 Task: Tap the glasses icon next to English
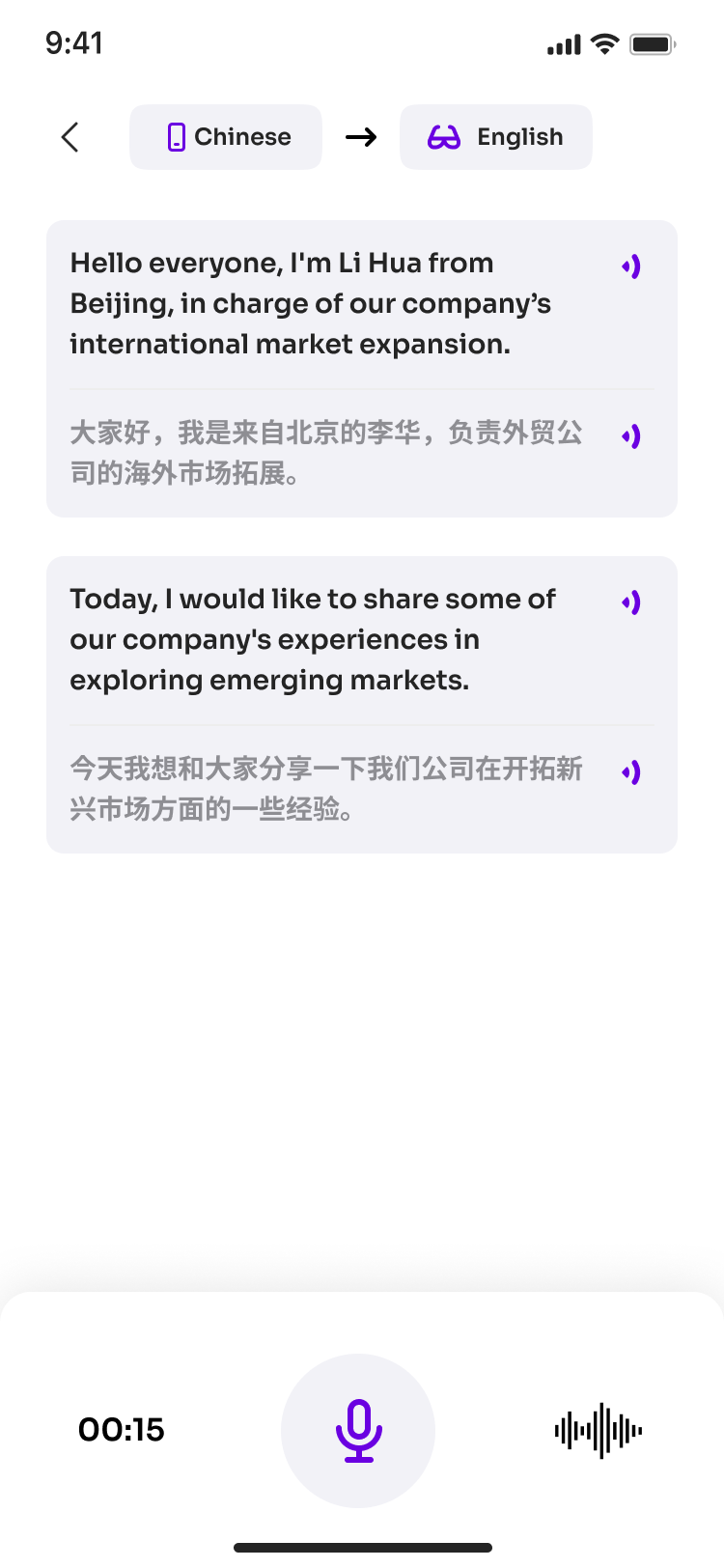pos(444,137)
